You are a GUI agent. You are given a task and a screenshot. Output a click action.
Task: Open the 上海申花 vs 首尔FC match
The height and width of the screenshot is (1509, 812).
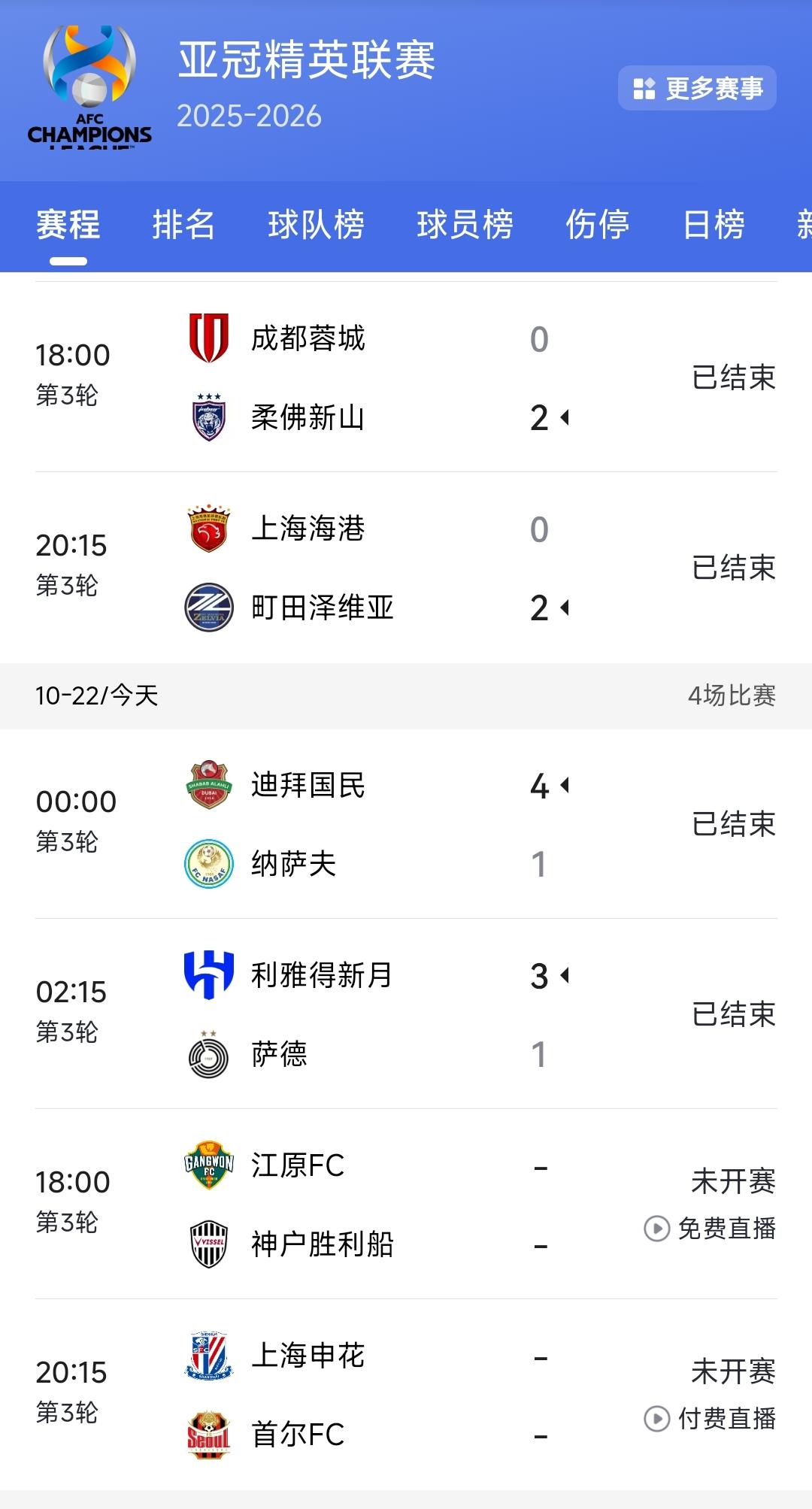(376, 1395)
